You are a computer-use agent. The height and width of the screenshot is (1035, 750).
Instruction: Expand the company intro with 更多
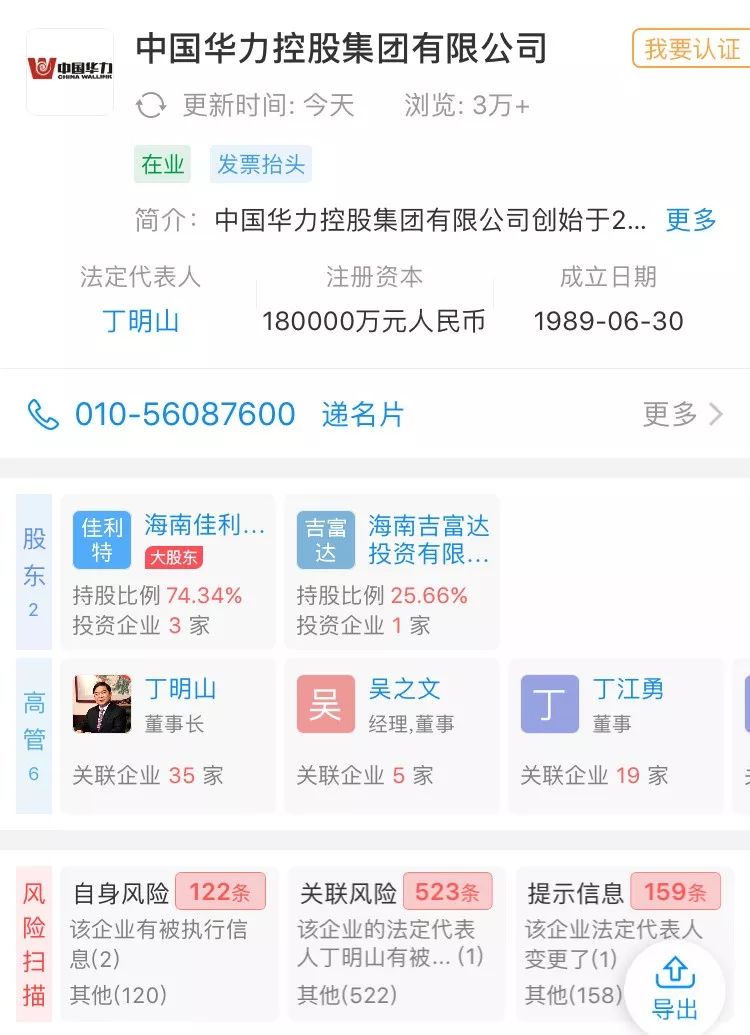[691, 220]
